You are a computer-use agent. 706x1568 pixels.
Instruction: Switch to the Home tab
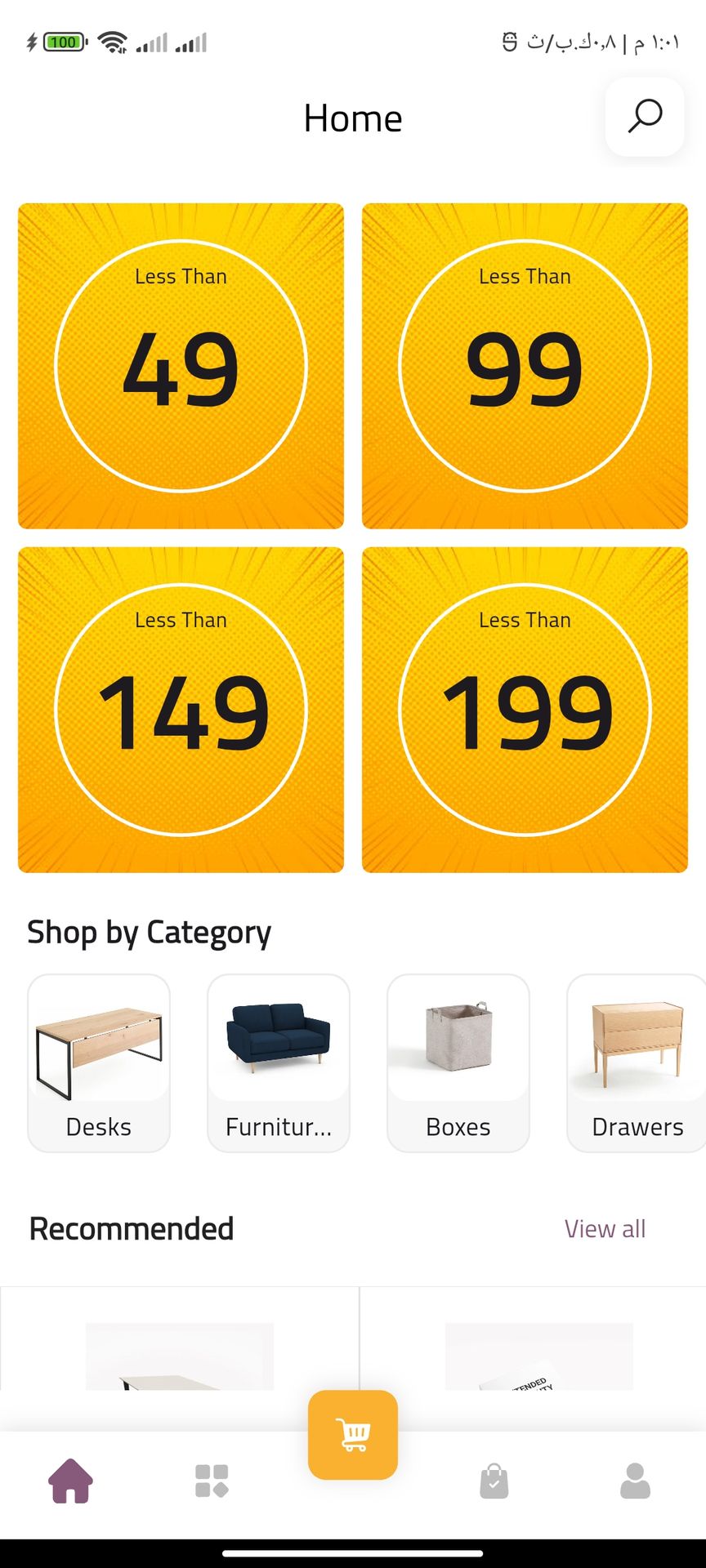[x=70, y=1481]
